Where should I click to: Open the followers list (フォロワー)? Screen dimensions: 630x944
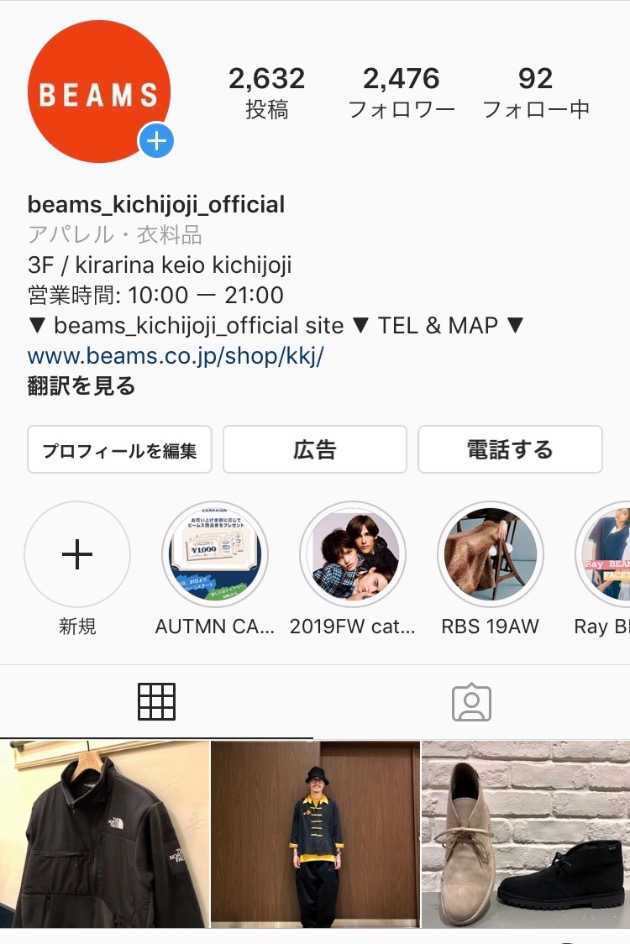[401, 92]
